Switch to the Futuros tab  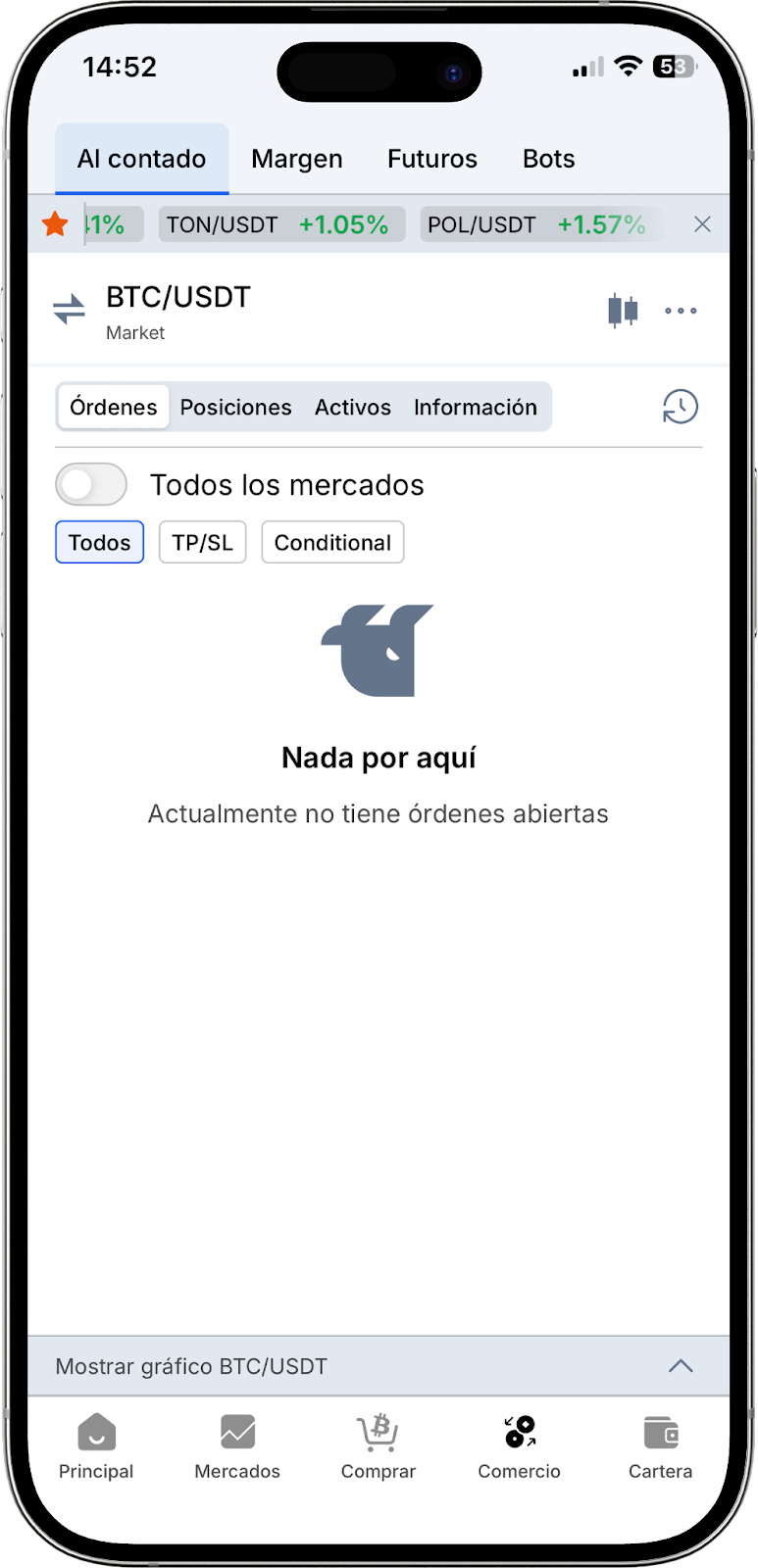pos(431,159)
